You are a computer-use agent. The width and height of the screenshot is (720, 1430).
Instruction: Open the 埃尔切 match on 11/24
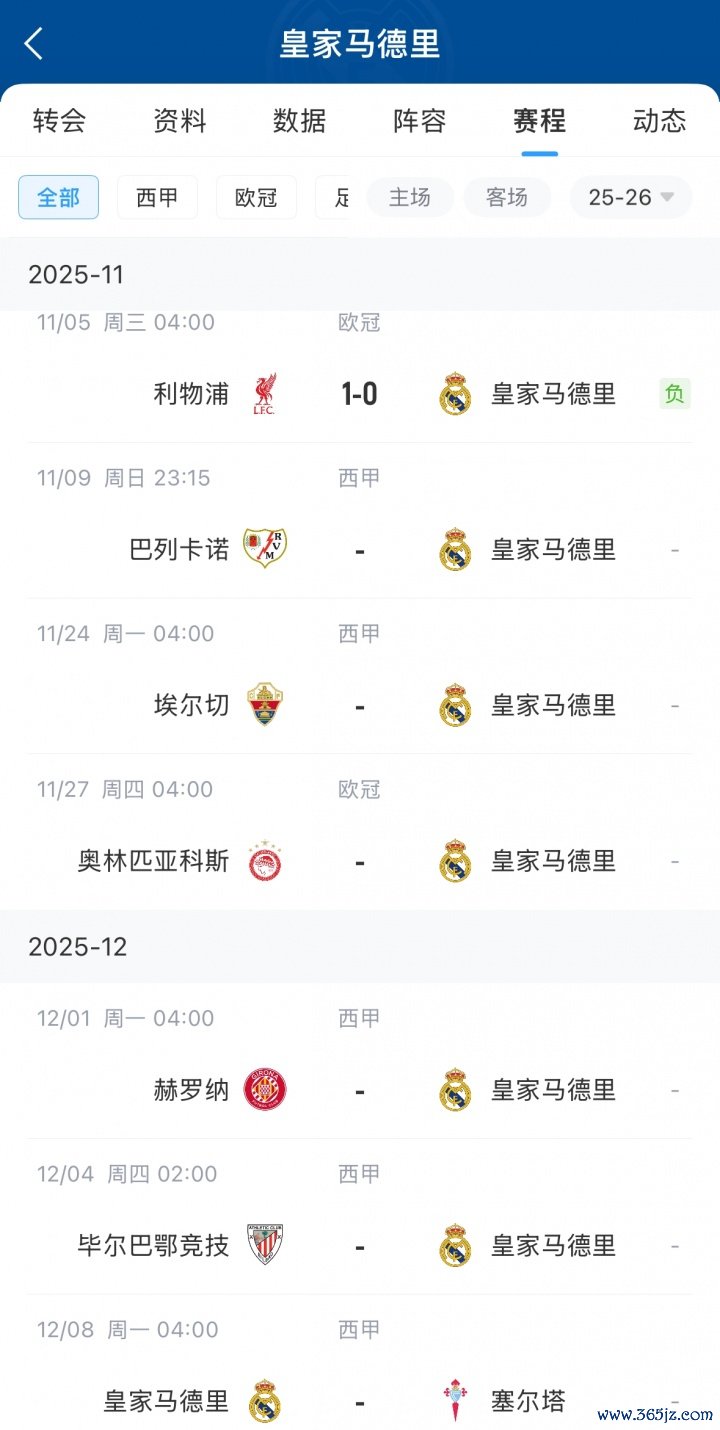pyautogui.click(x=360, y=706)
